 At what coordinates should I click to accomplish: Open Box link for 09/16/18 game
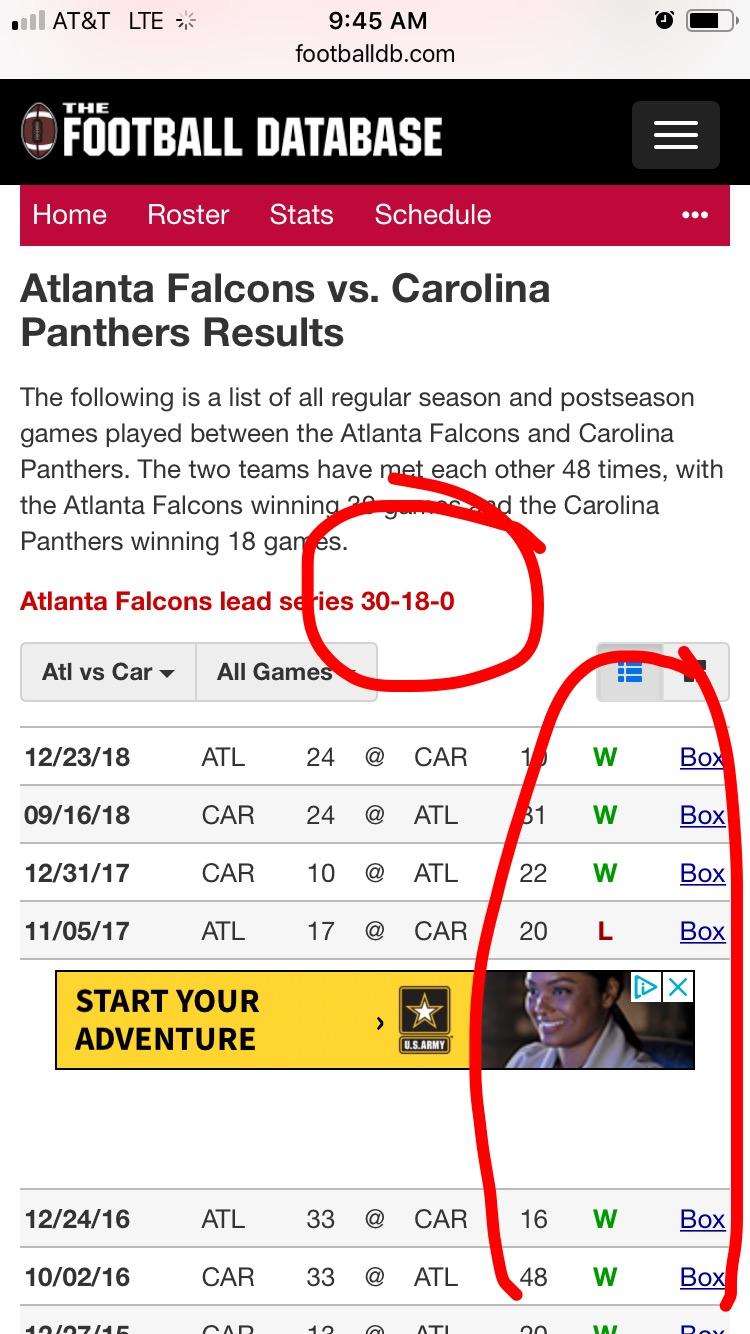click(x=702, y=815)
